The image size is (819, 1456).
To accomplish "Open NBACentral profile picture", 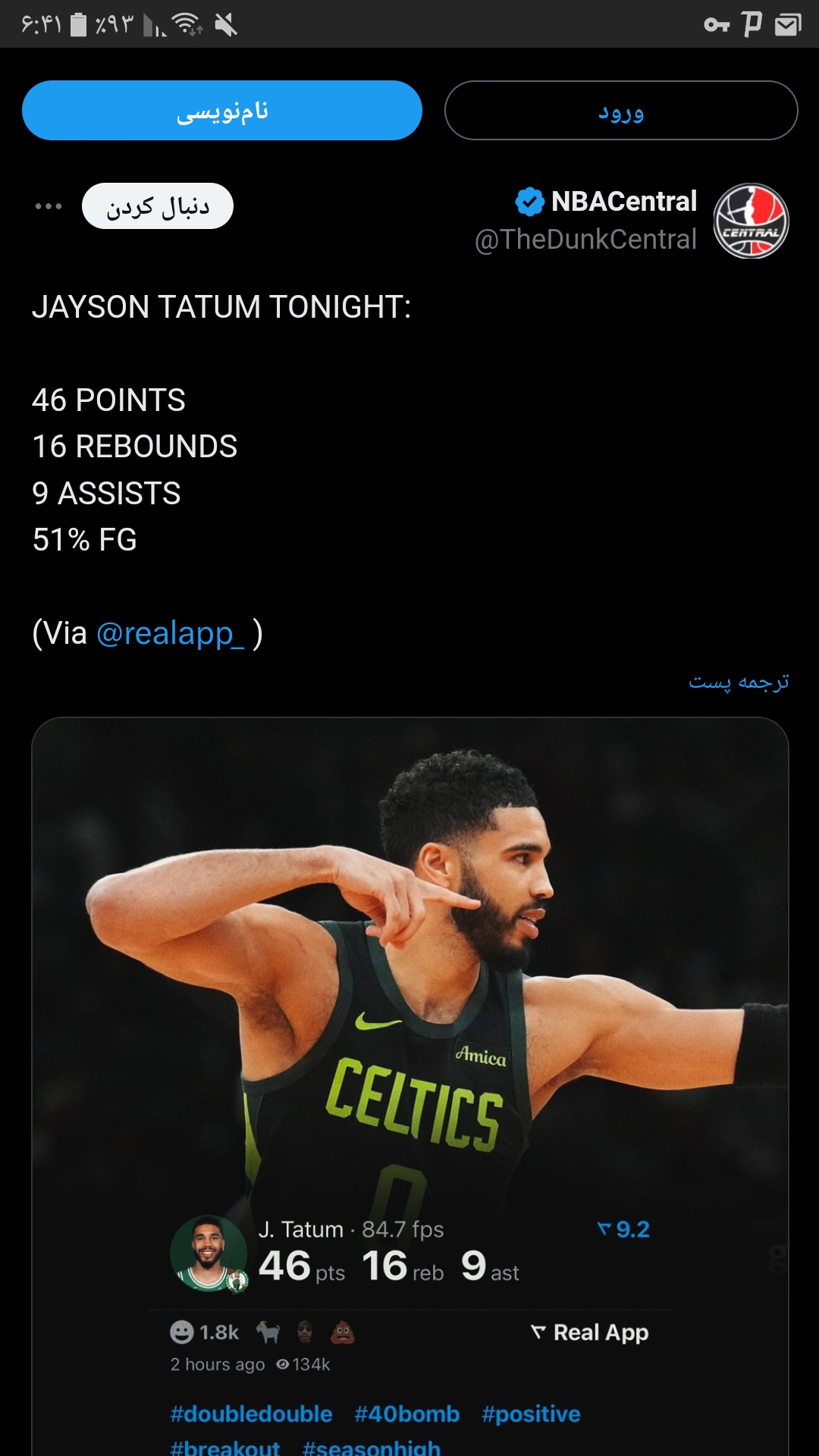I will [x=751, y=221].
